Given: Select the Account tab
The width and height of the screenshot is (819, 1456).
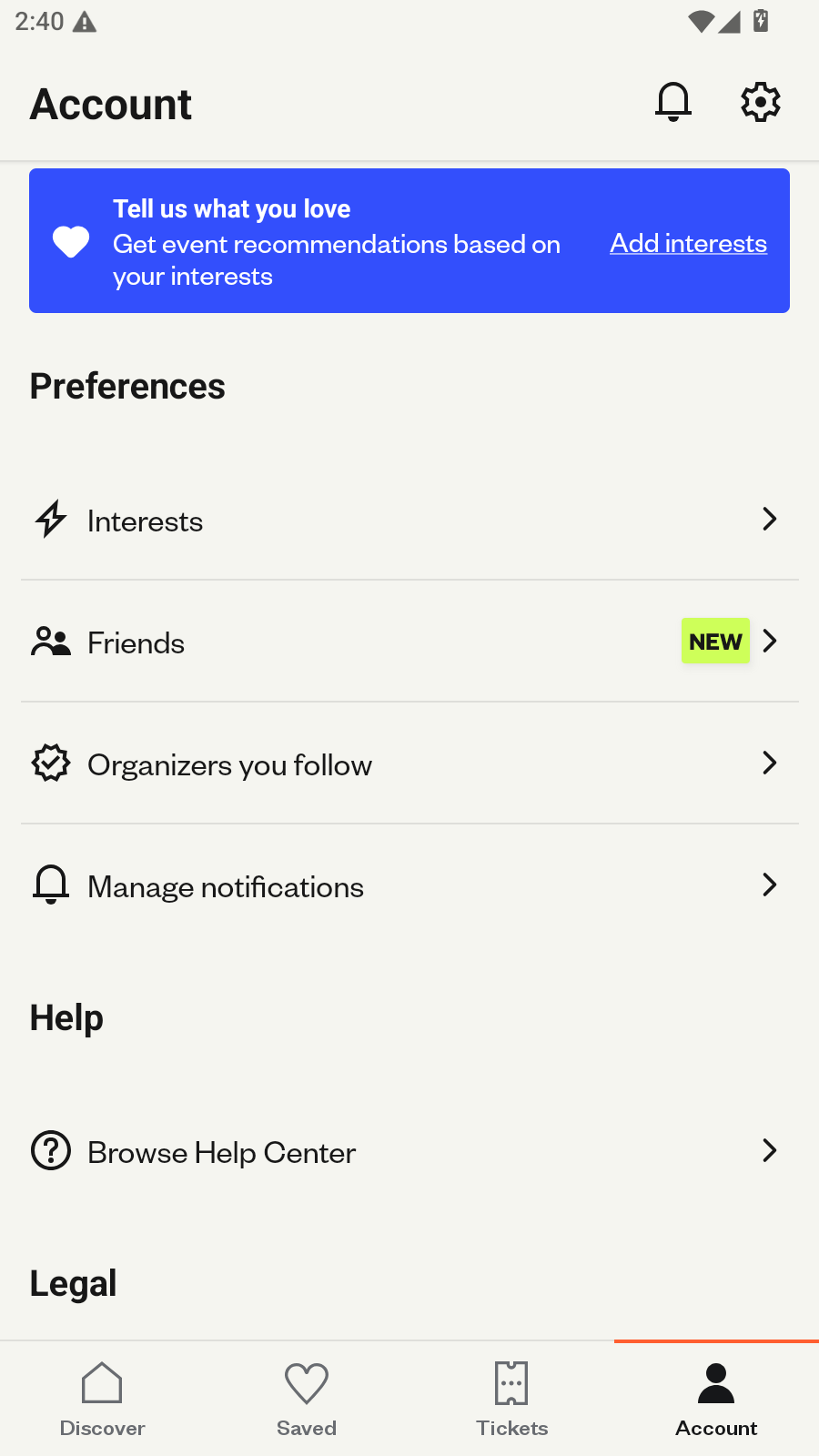Looking at the screenshot, I should (716, 1400).
